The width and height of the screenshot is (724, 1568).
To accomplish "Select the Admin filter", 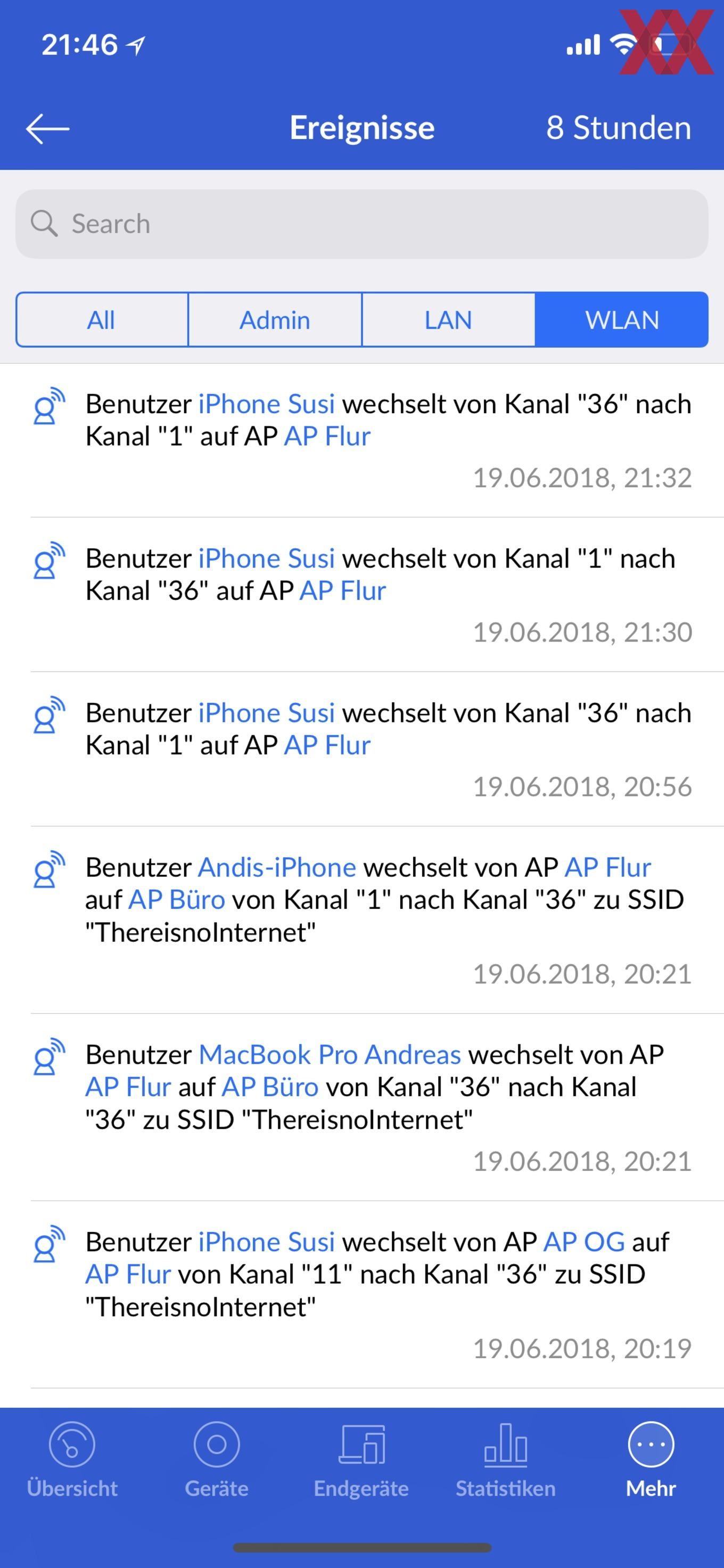I will click(275, 319).
